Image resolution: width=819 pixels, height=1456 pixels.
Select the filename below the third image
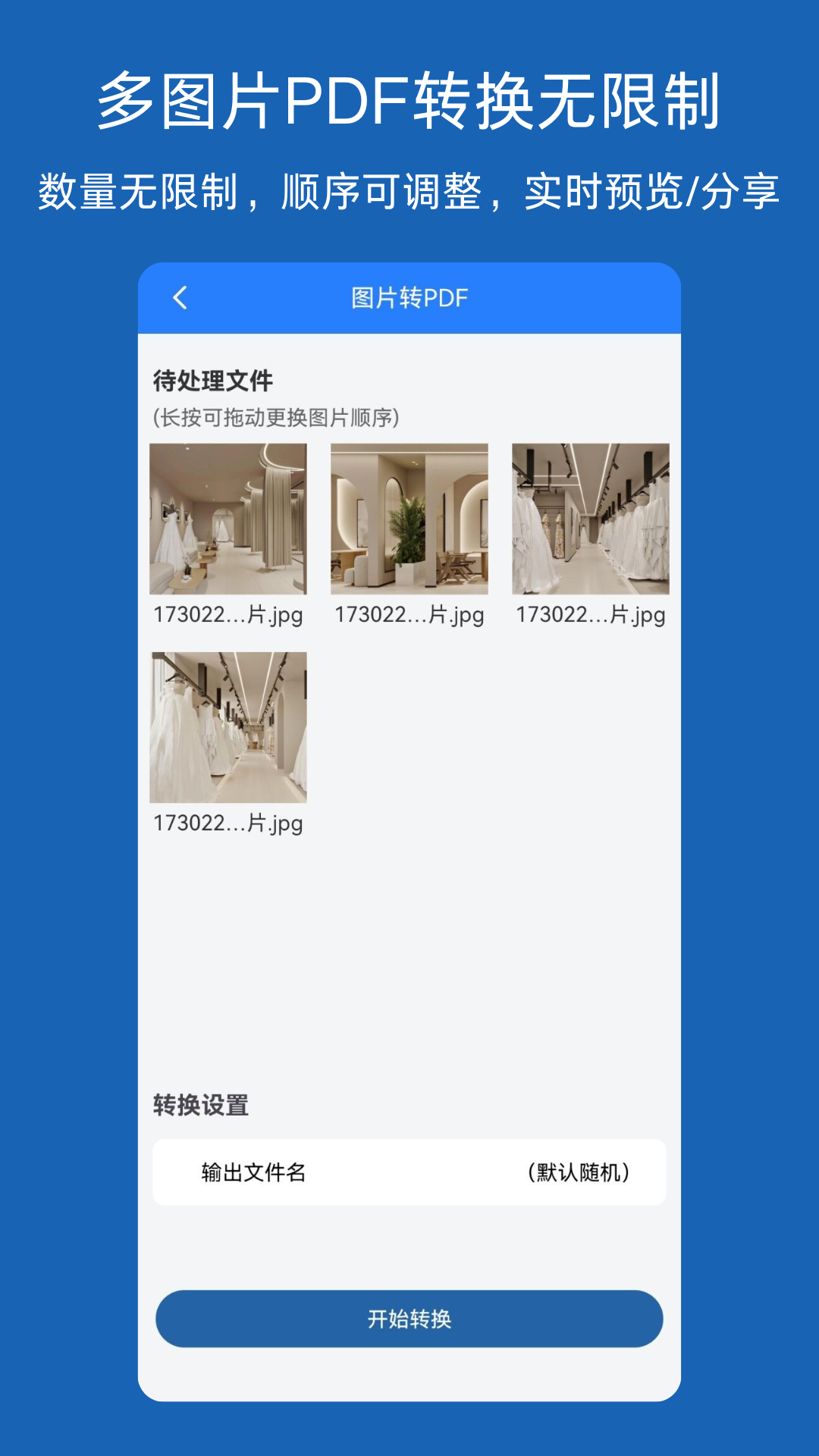(x=592, y=616)
